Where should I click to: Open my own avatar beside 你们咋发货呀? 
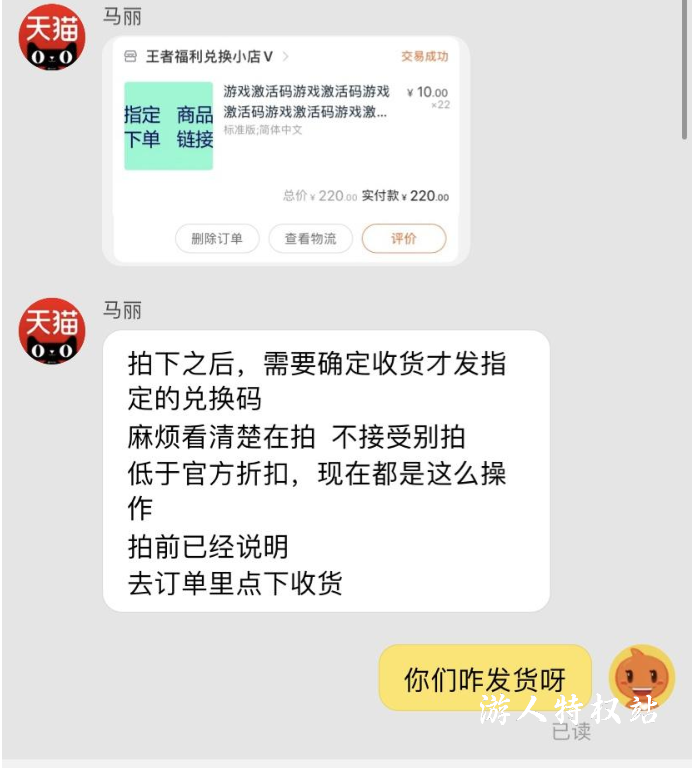(642, 678)
